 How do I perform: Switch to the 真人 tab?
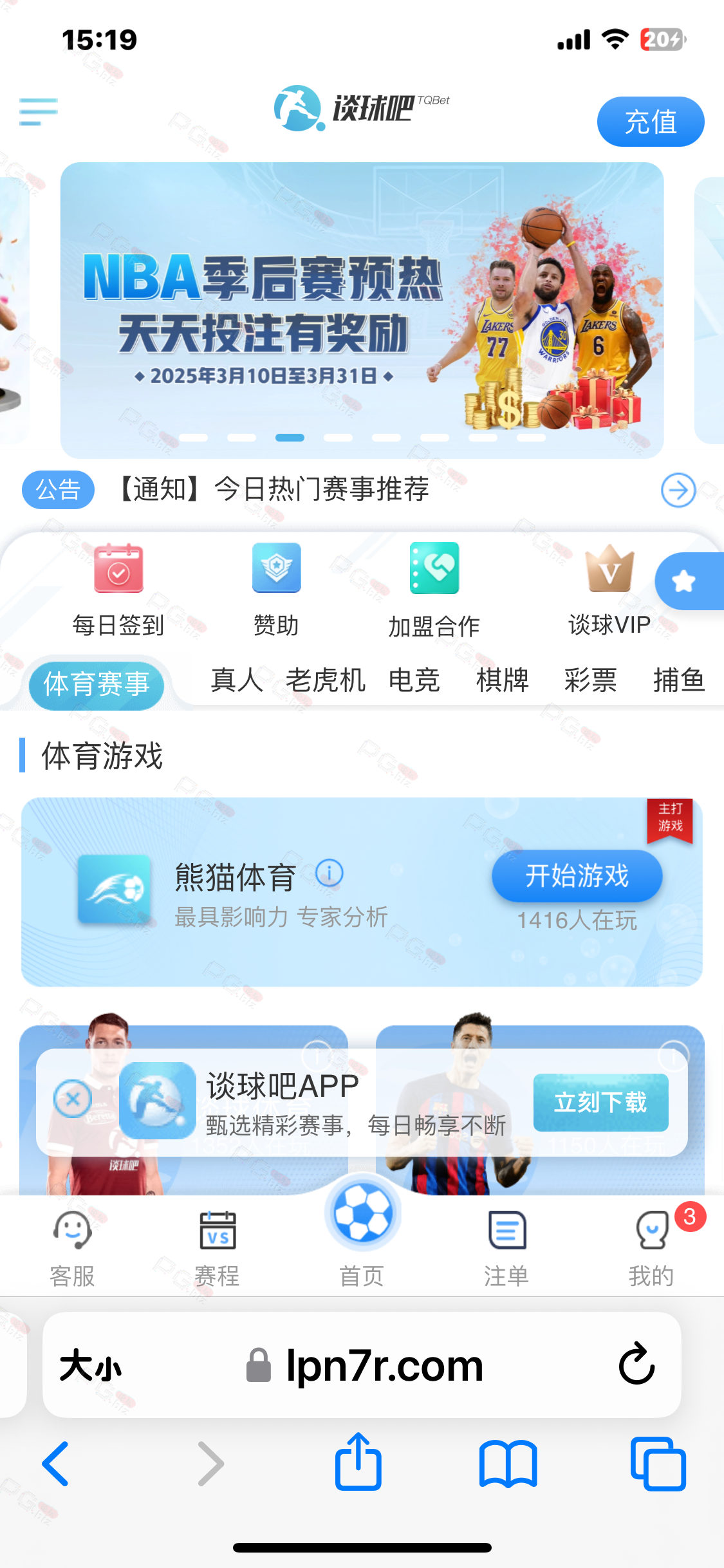pos(237,680)
